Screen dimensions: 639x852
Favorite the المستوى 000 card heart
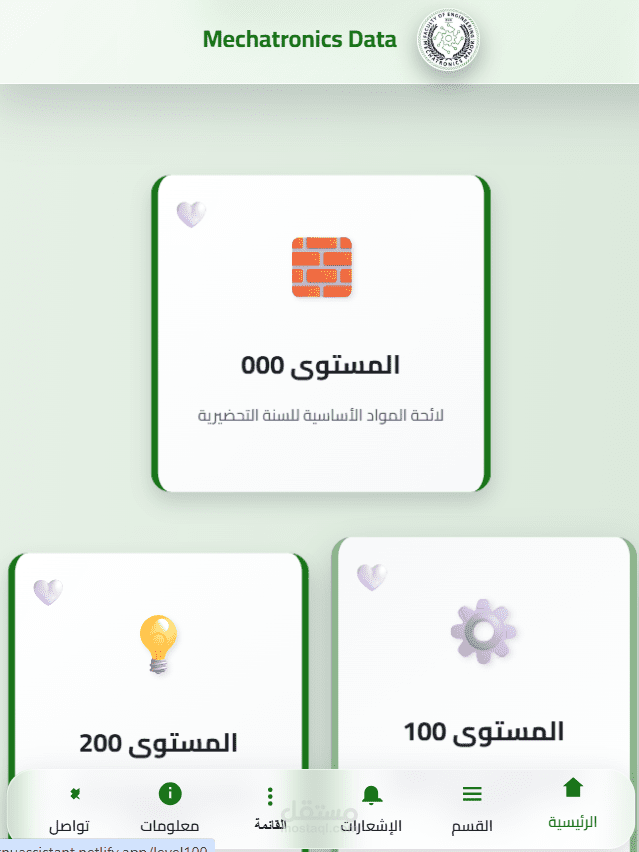pyautogui.click(x=191, y=214)
